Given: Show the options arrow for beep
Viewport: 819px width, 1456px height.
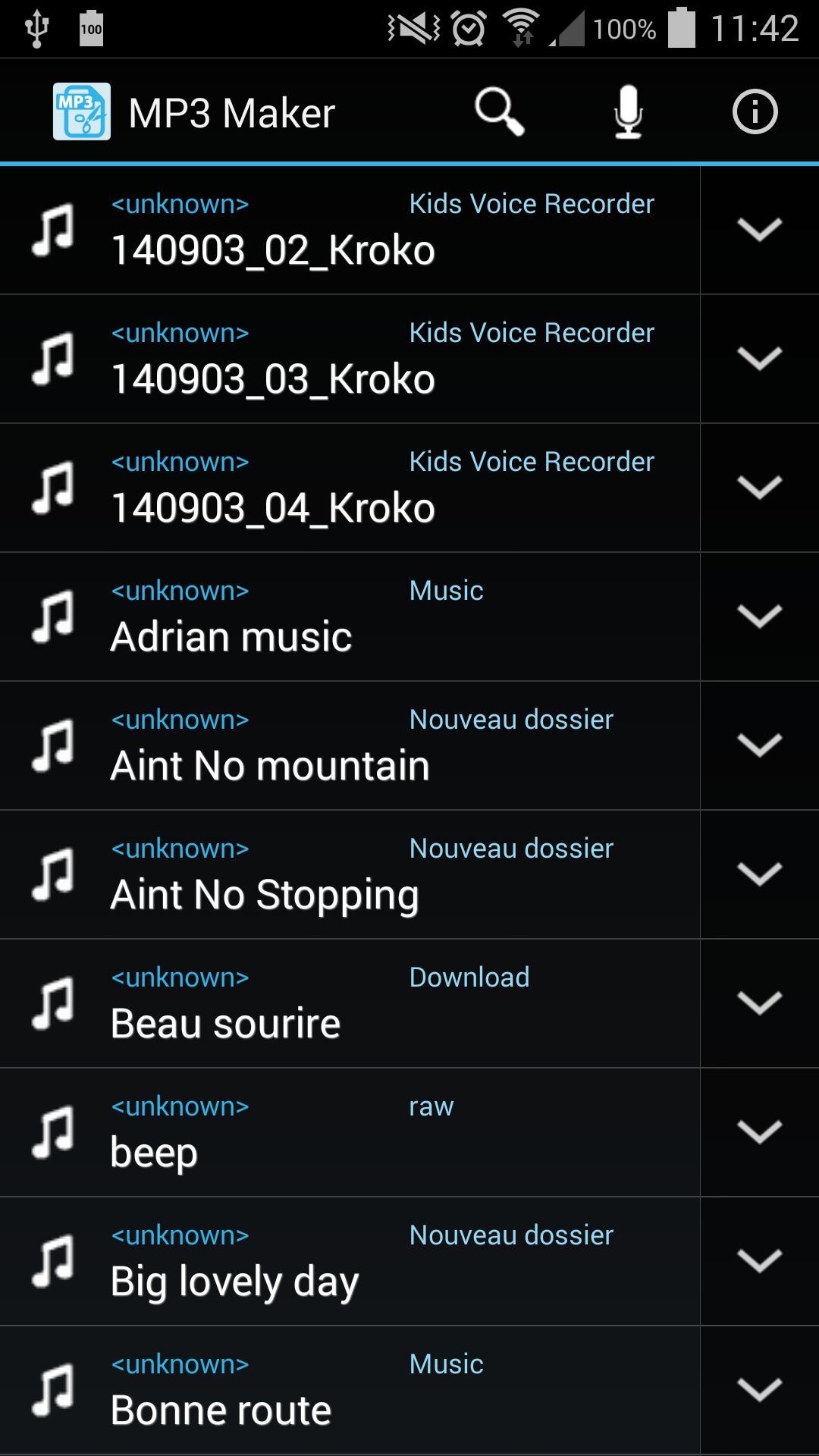Looking at the screenshot, I should click(x=760, y=1133).
